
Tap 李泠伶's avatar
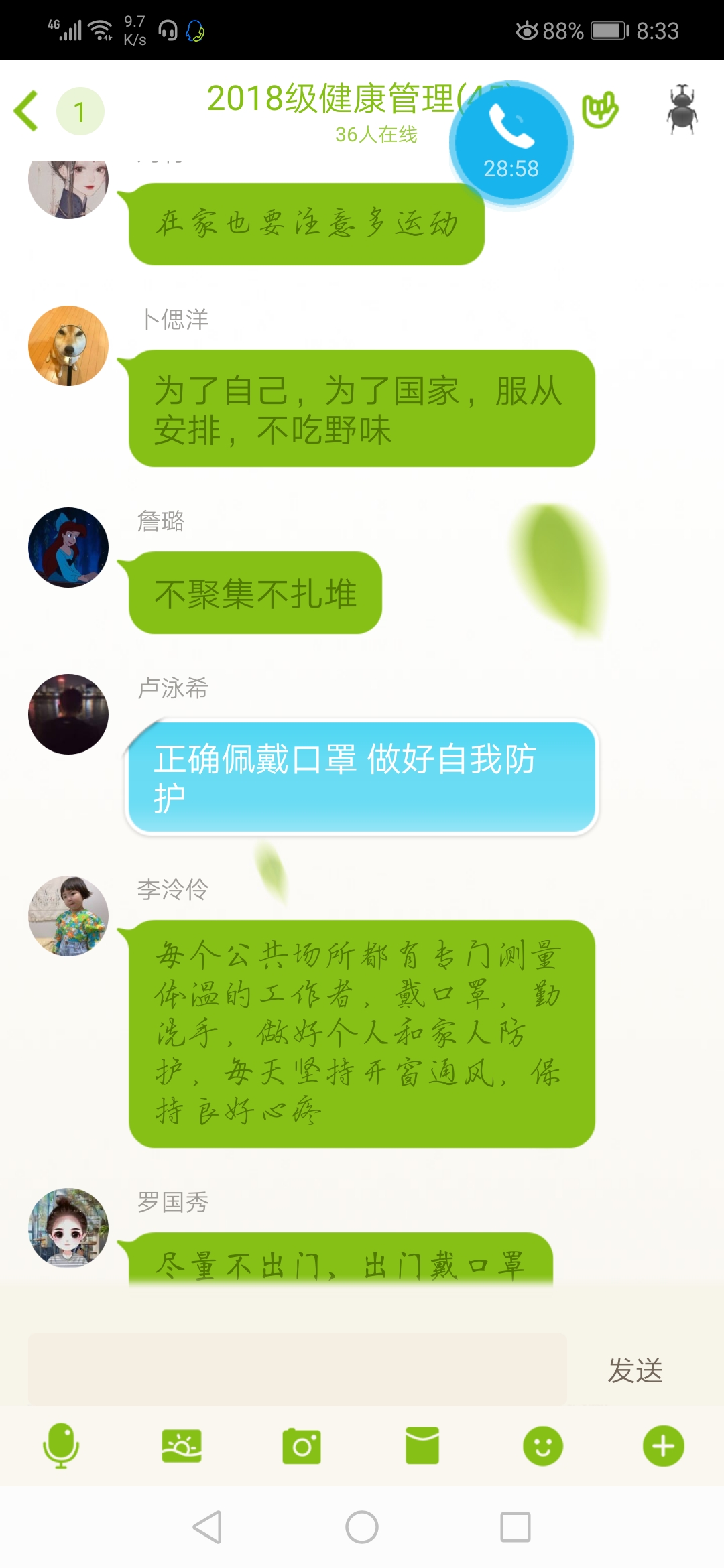pos(68,916)
